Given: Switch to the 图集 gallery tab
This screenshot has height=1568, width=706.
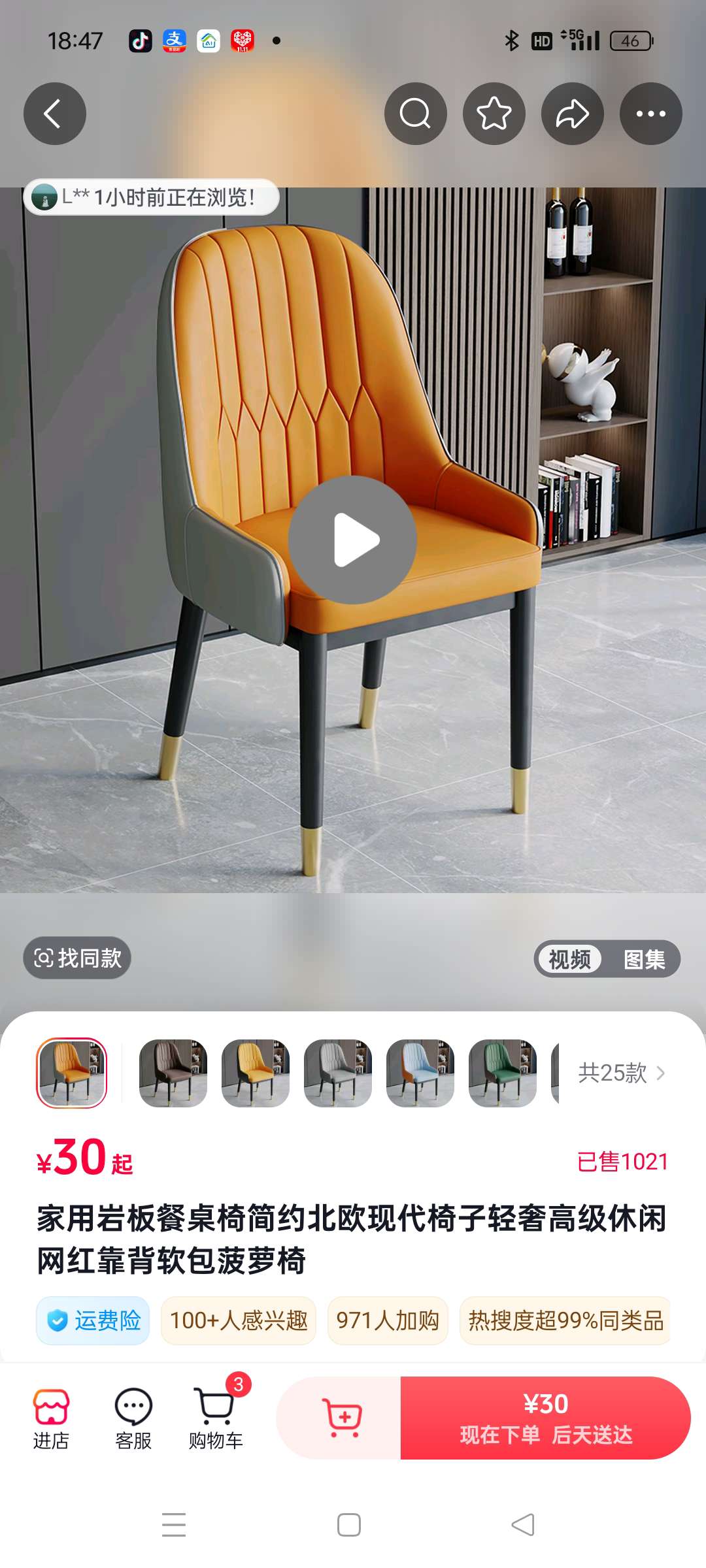Looking at the screenshot, I should pos(644,959).
